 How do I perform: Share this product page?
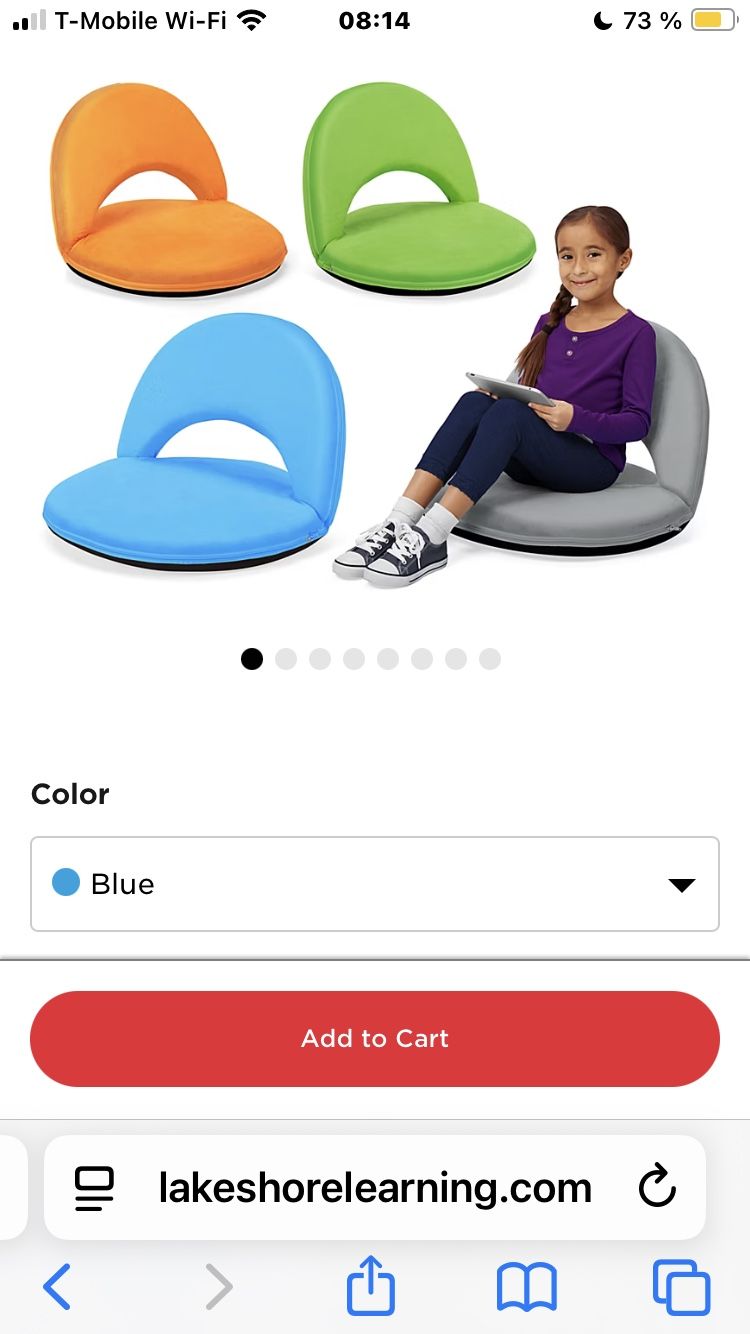371,1286
